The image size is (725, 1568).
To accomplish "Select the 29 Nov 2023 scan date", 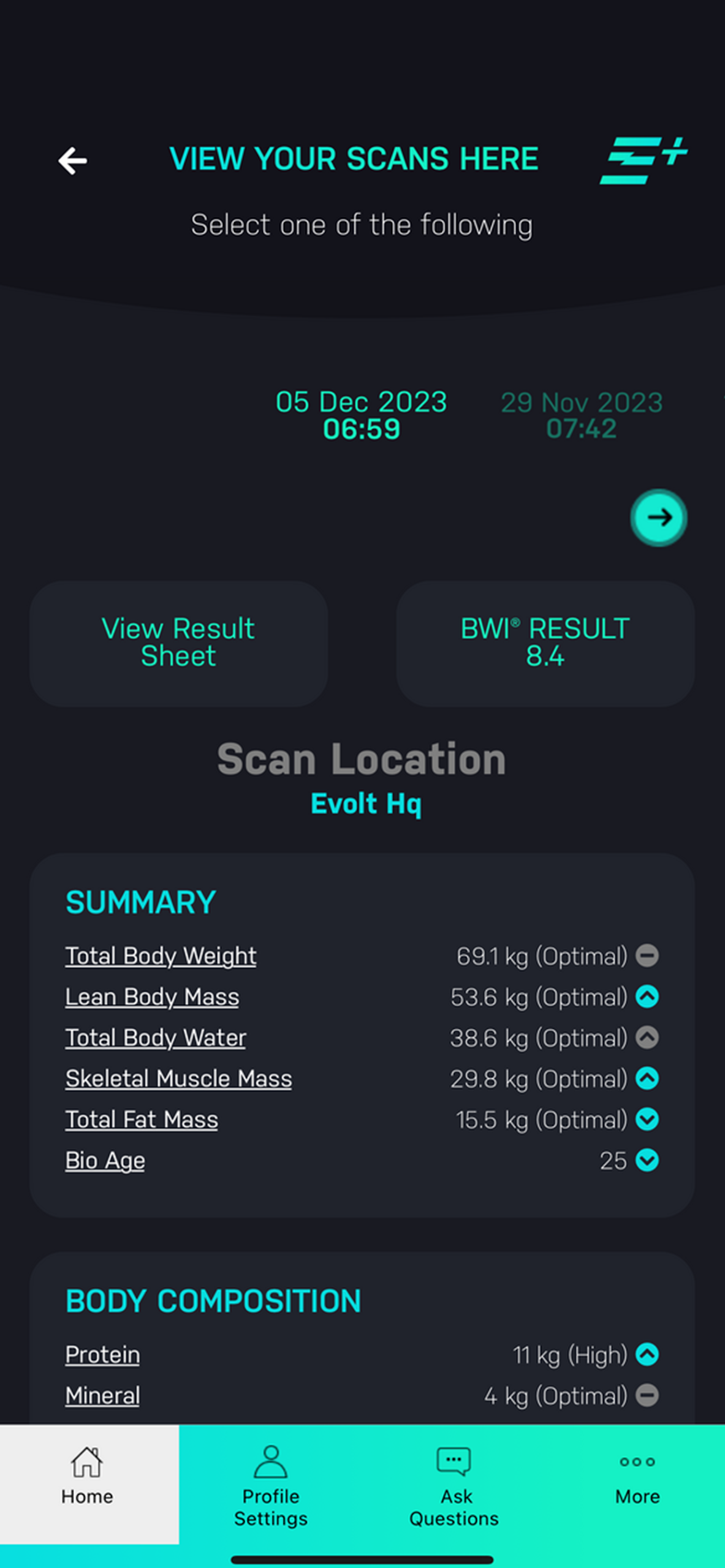I will [x=581, y=415].
